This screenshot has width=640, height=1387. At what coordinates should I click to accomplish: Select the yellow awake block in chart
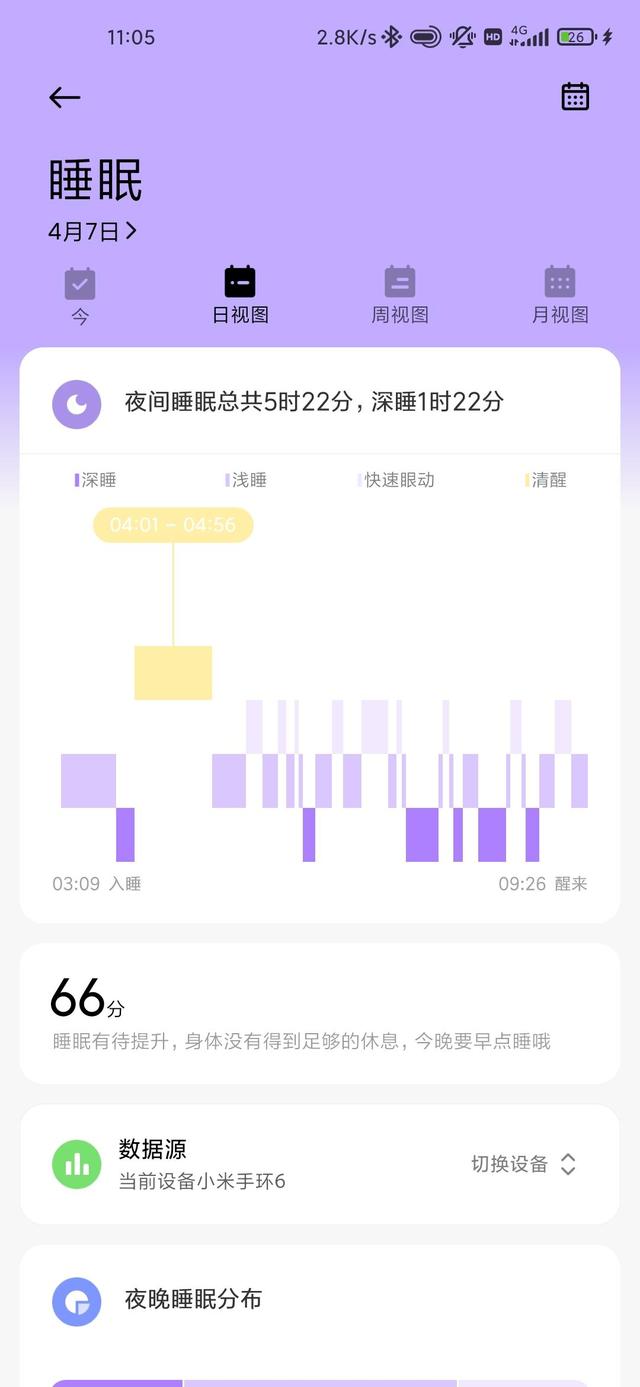click(173, 672)
